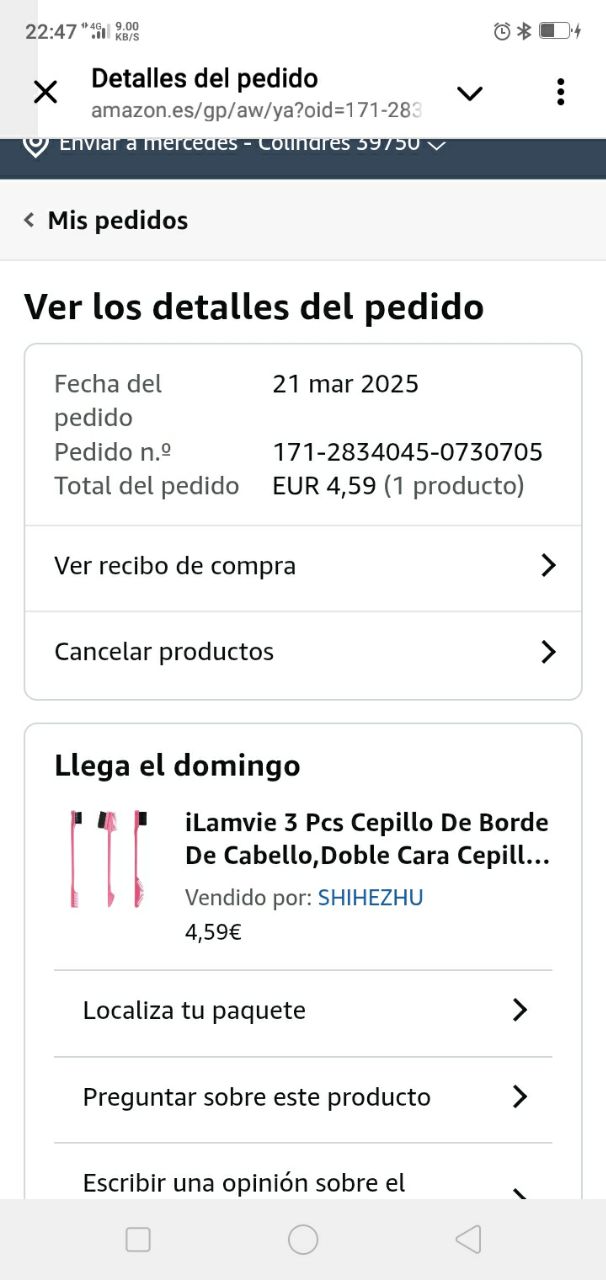Open Localiza tu paquete

(x=302, y=1011)
